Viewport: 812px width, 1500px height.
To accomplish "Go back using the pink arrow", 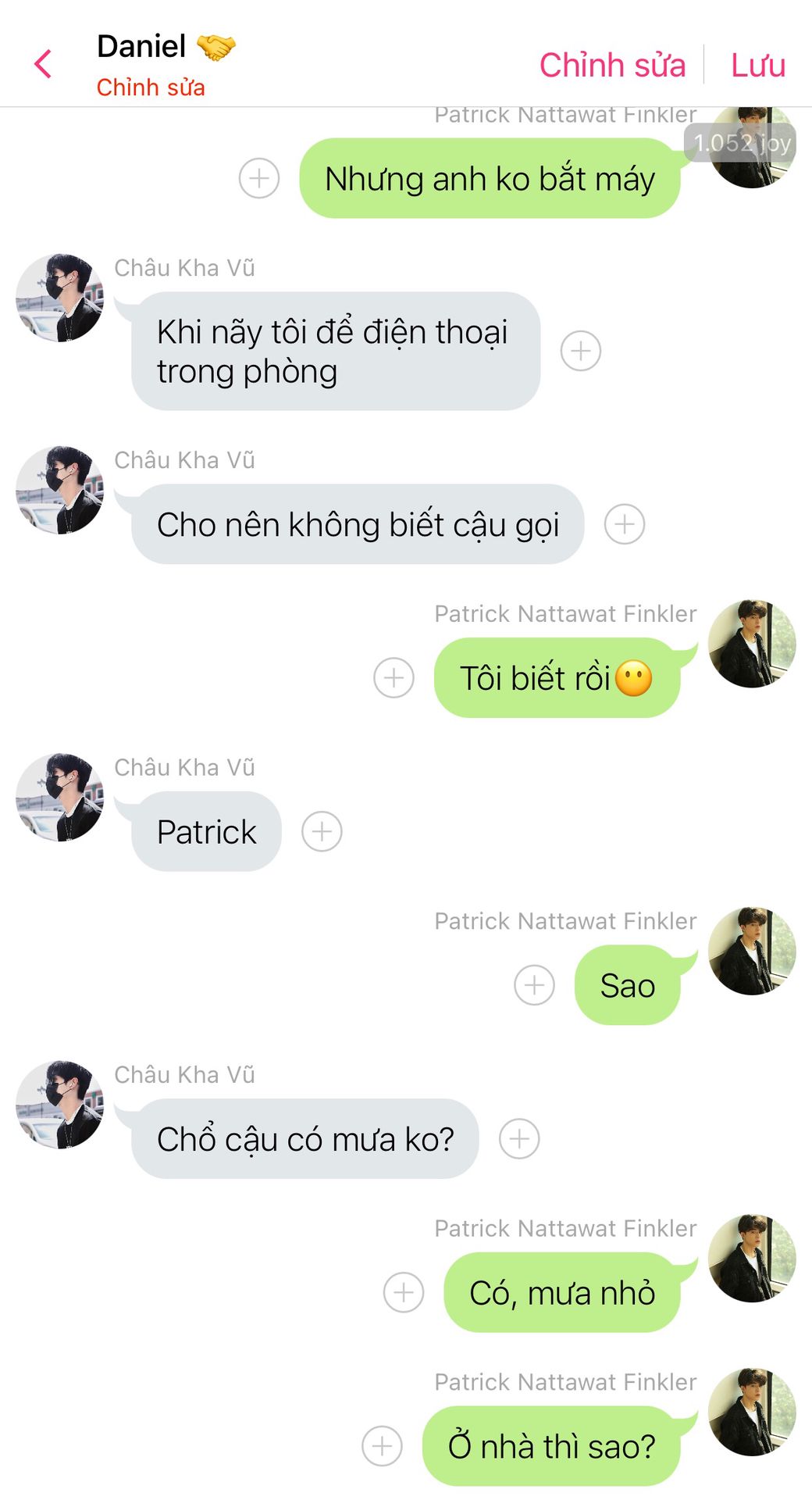I will point(44,64).
